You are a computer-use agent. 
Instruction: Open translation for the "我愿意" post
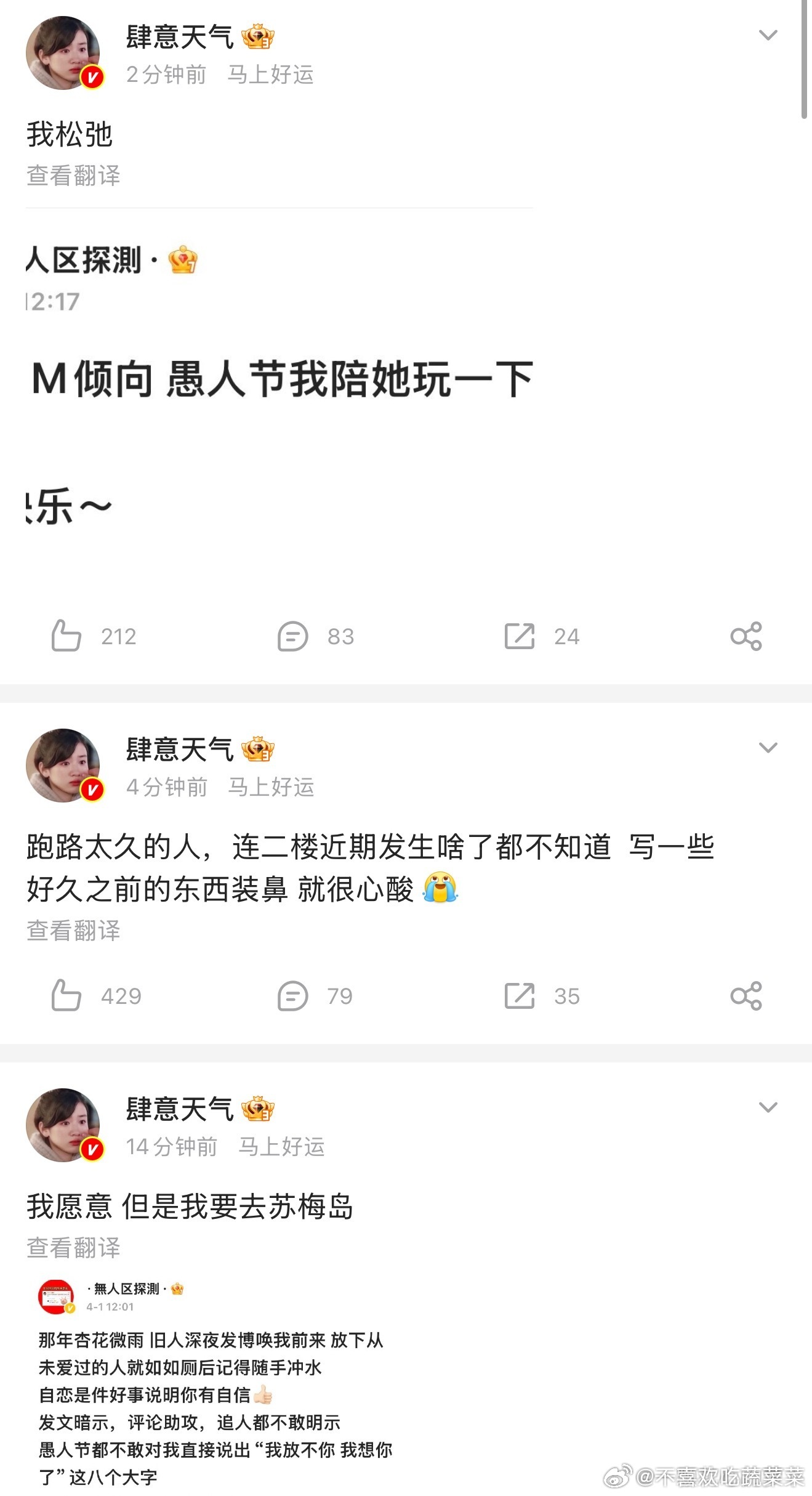tap(73, 1248)
